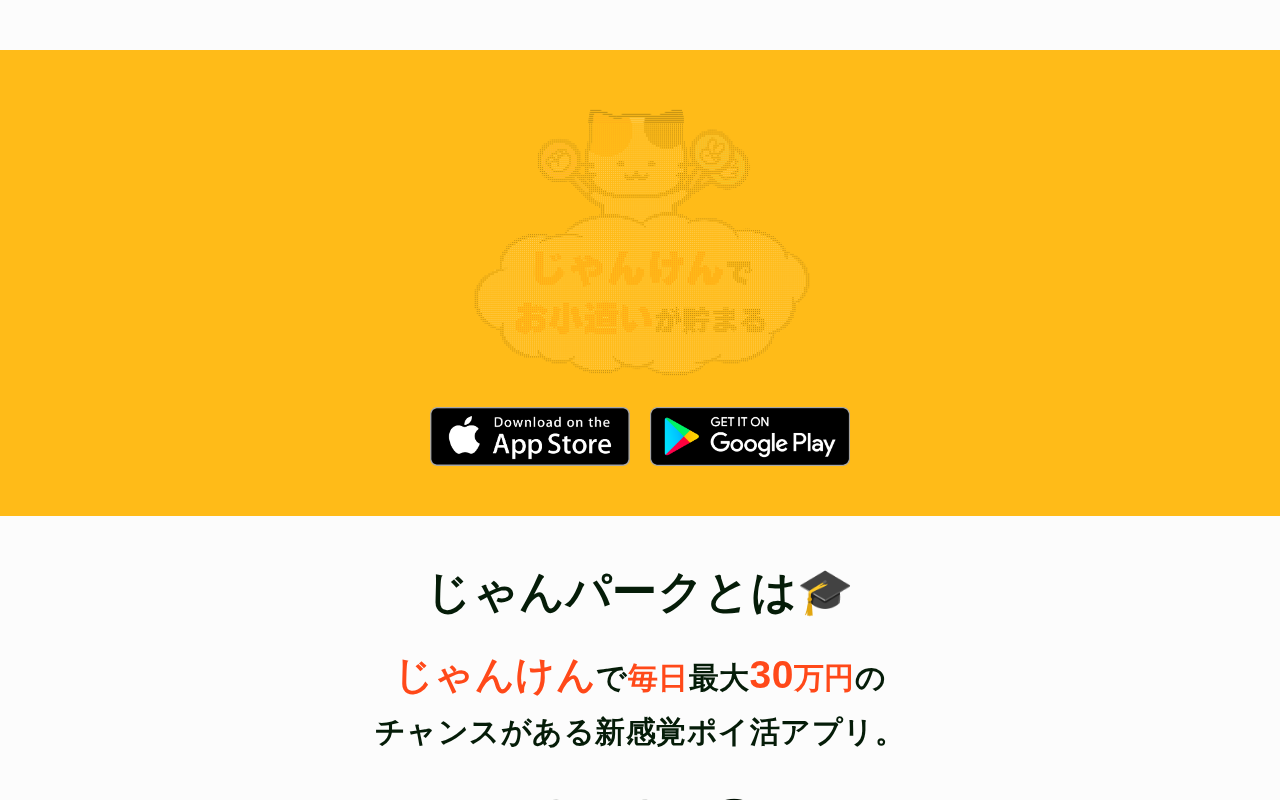Open the Get it on Google Play badge
Viewport: 1280px width, 800px height.
pyautogui.click(x=750, y=436)
